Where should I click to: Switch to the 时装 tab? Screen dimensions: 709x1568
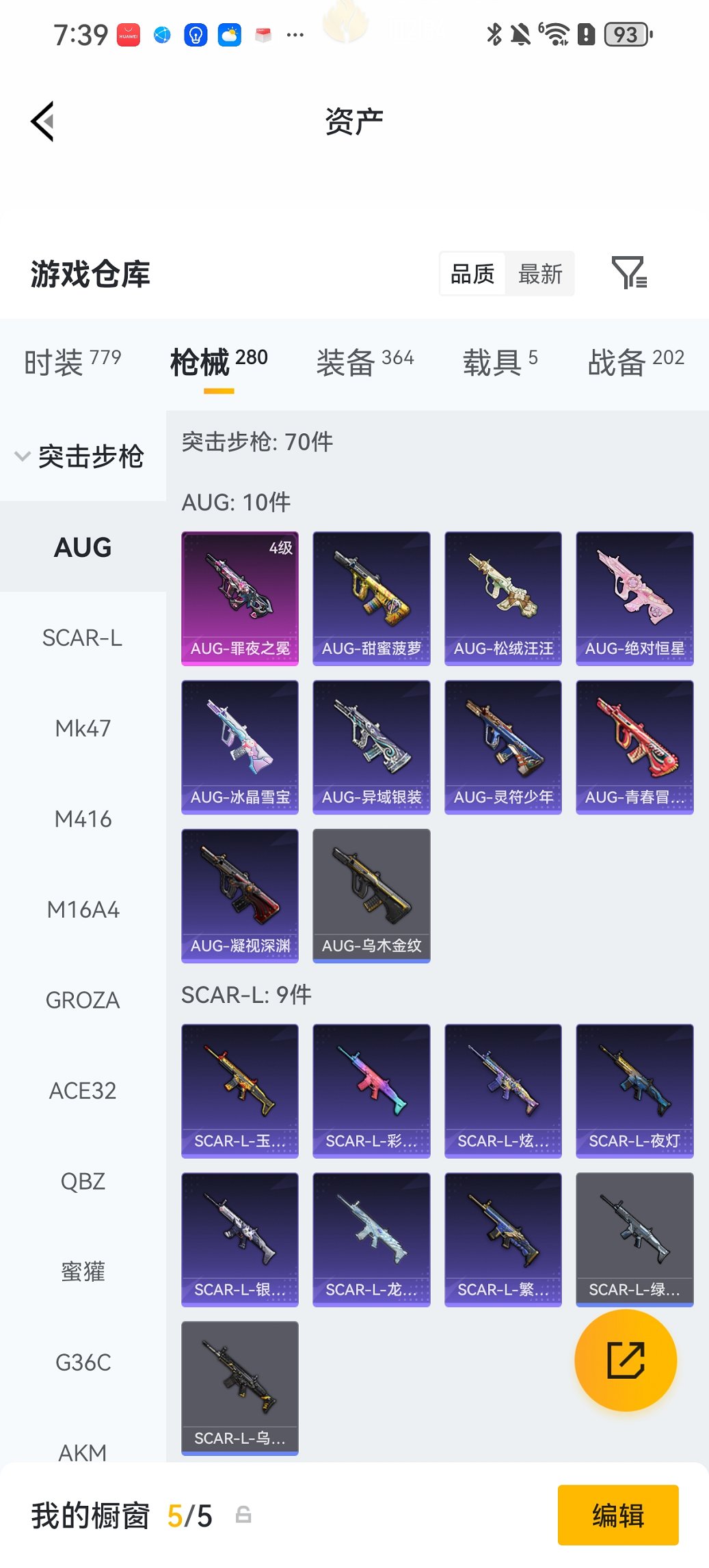(72, 361)
